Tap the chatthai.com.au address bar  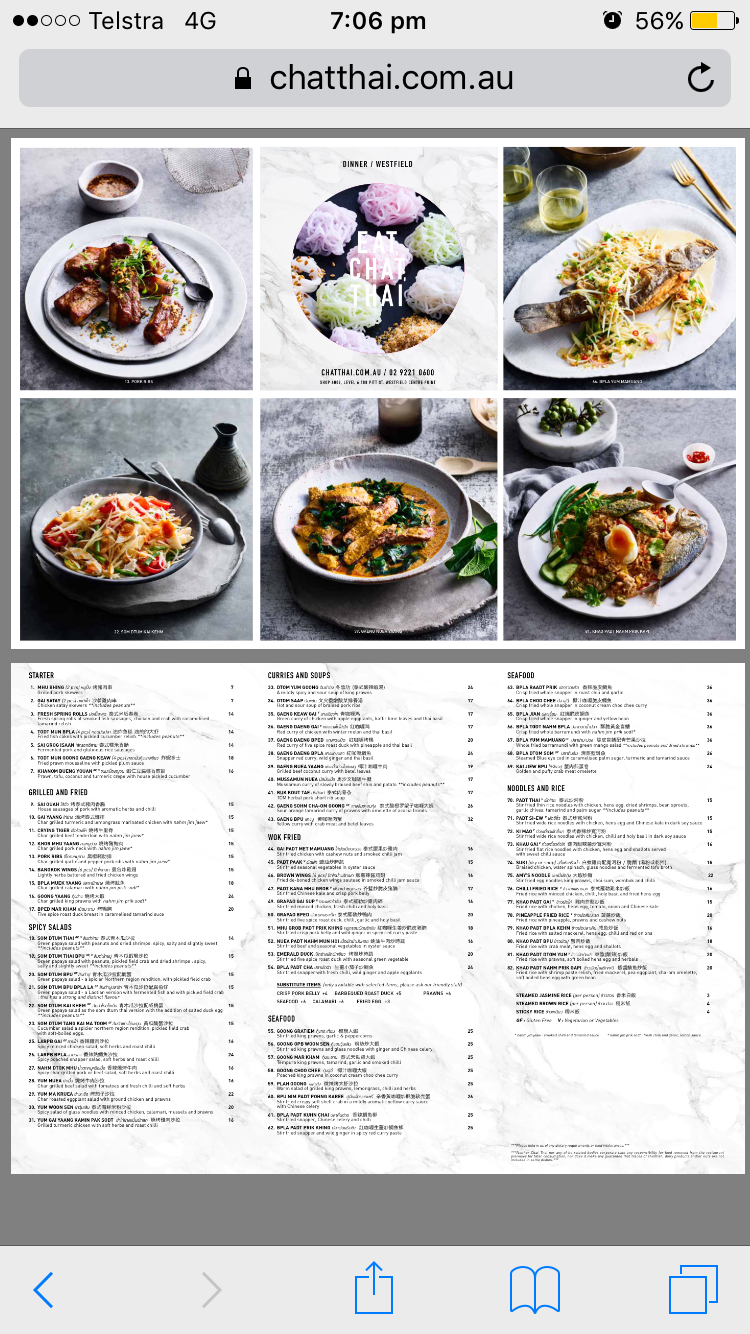point(375,78)
